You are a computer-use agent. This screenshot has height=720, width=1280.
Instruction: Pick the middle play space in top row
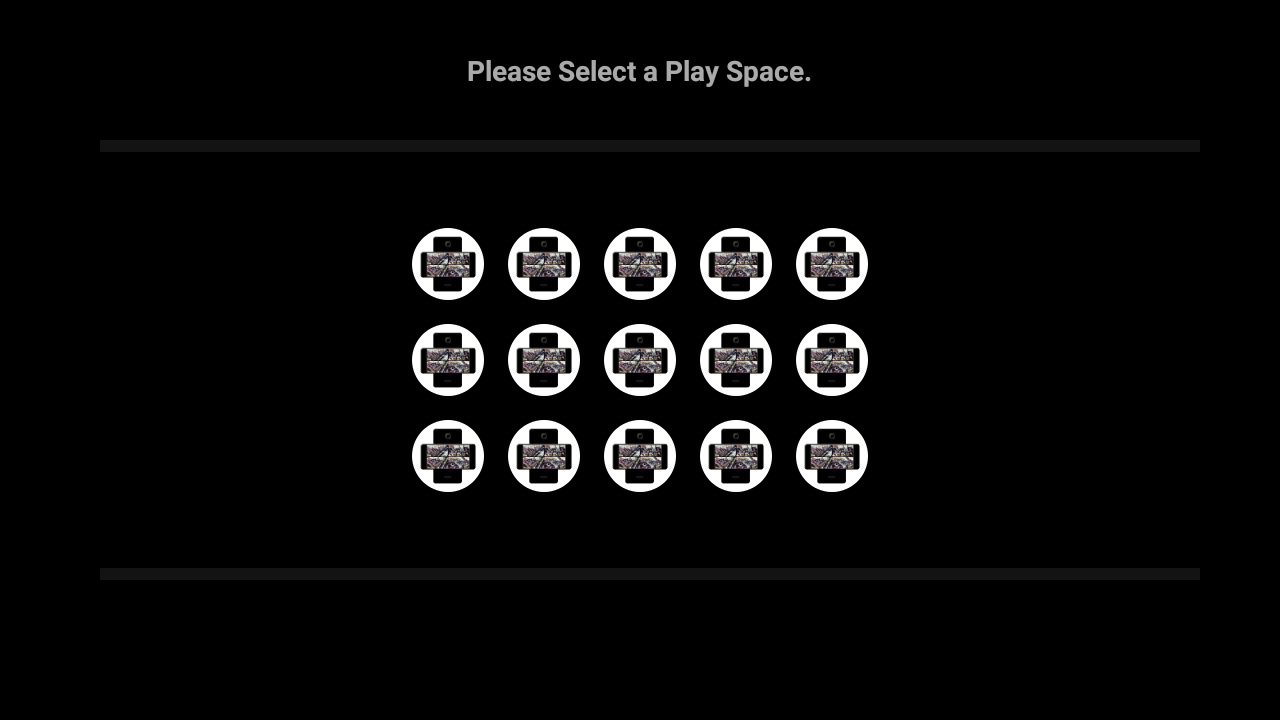(640, 264)
